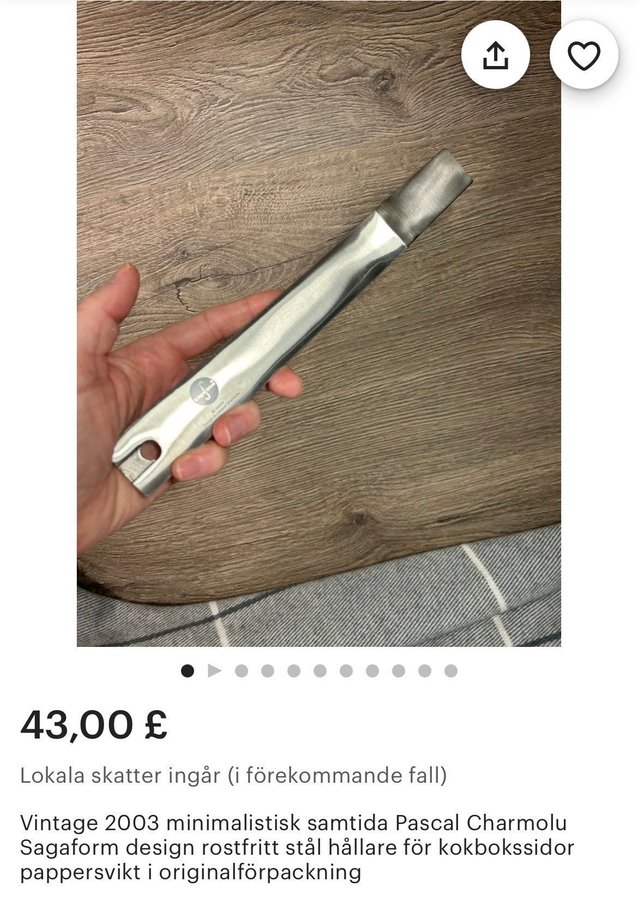This screenshot has width=638, height=900.
Task: Jump to the video indicator in the carousel
Action: (x=214, y=671)
